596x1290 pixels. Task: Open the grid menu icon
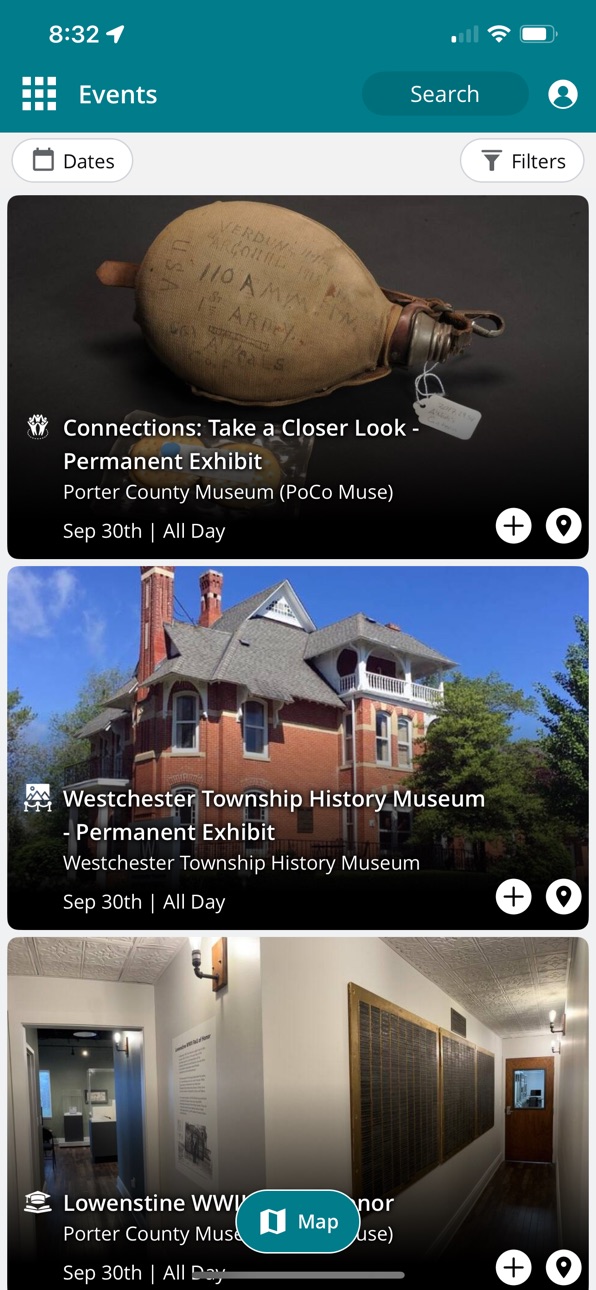tap(39, 94)
